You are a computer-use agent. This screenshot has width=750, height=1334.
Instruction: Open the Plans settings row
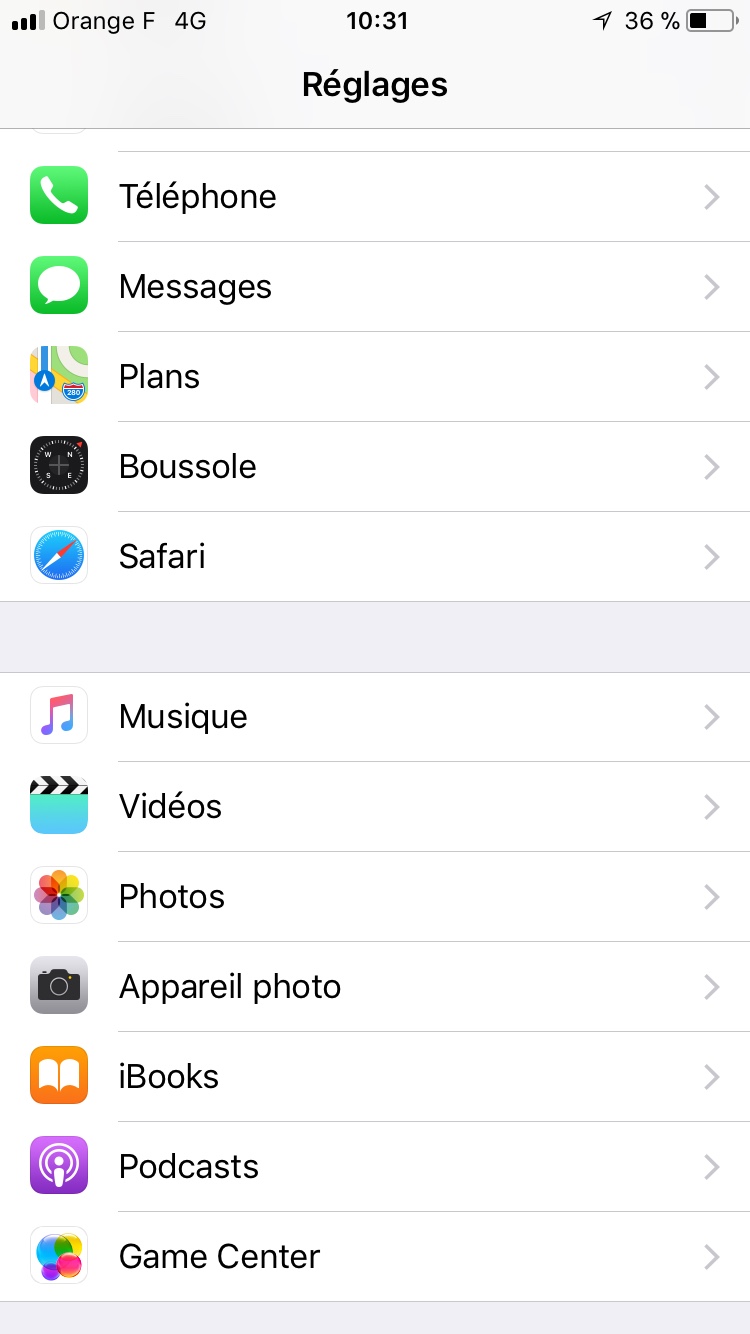click(375, 376)
